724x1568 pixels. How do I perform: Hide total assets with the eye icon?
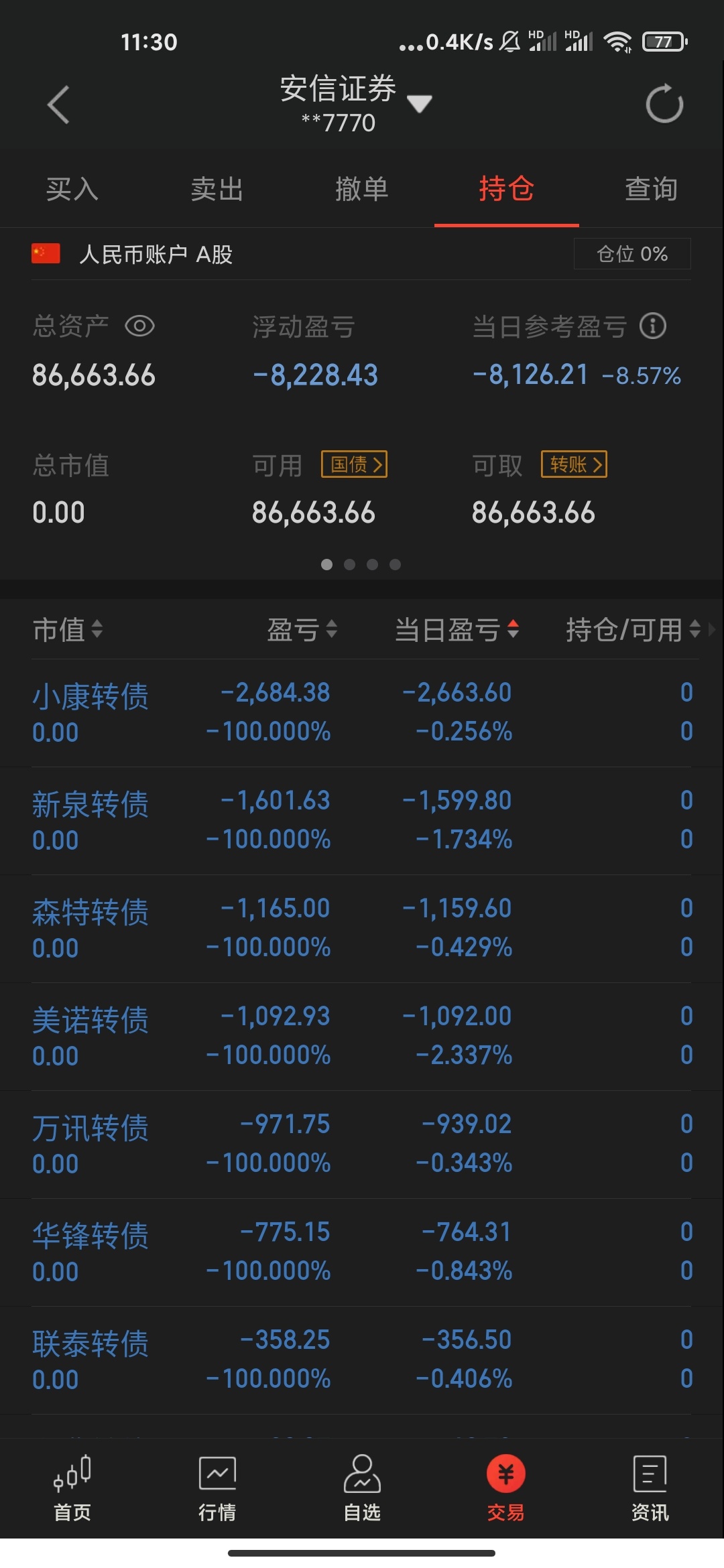(139, 326)
